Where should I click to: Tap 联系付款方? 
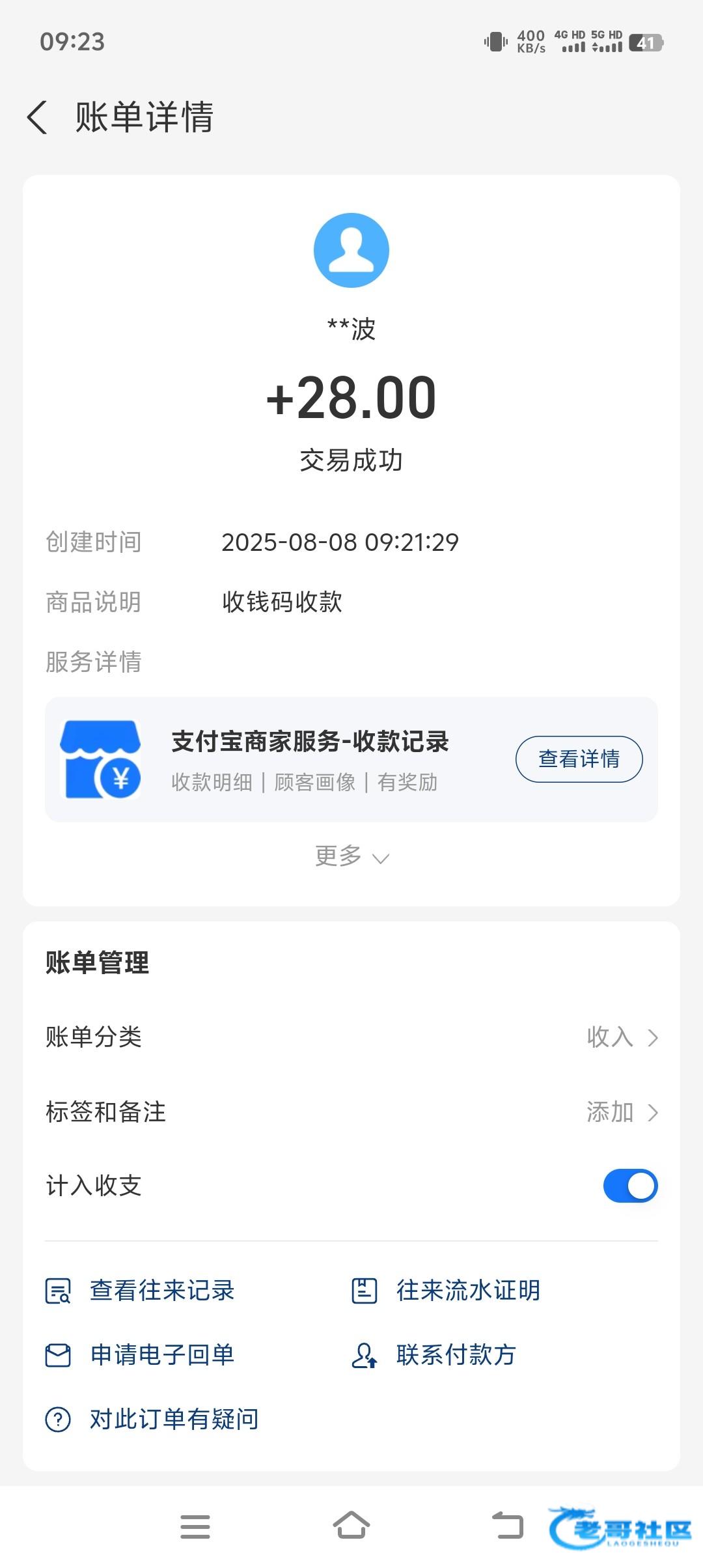[x=434, y=1354]
